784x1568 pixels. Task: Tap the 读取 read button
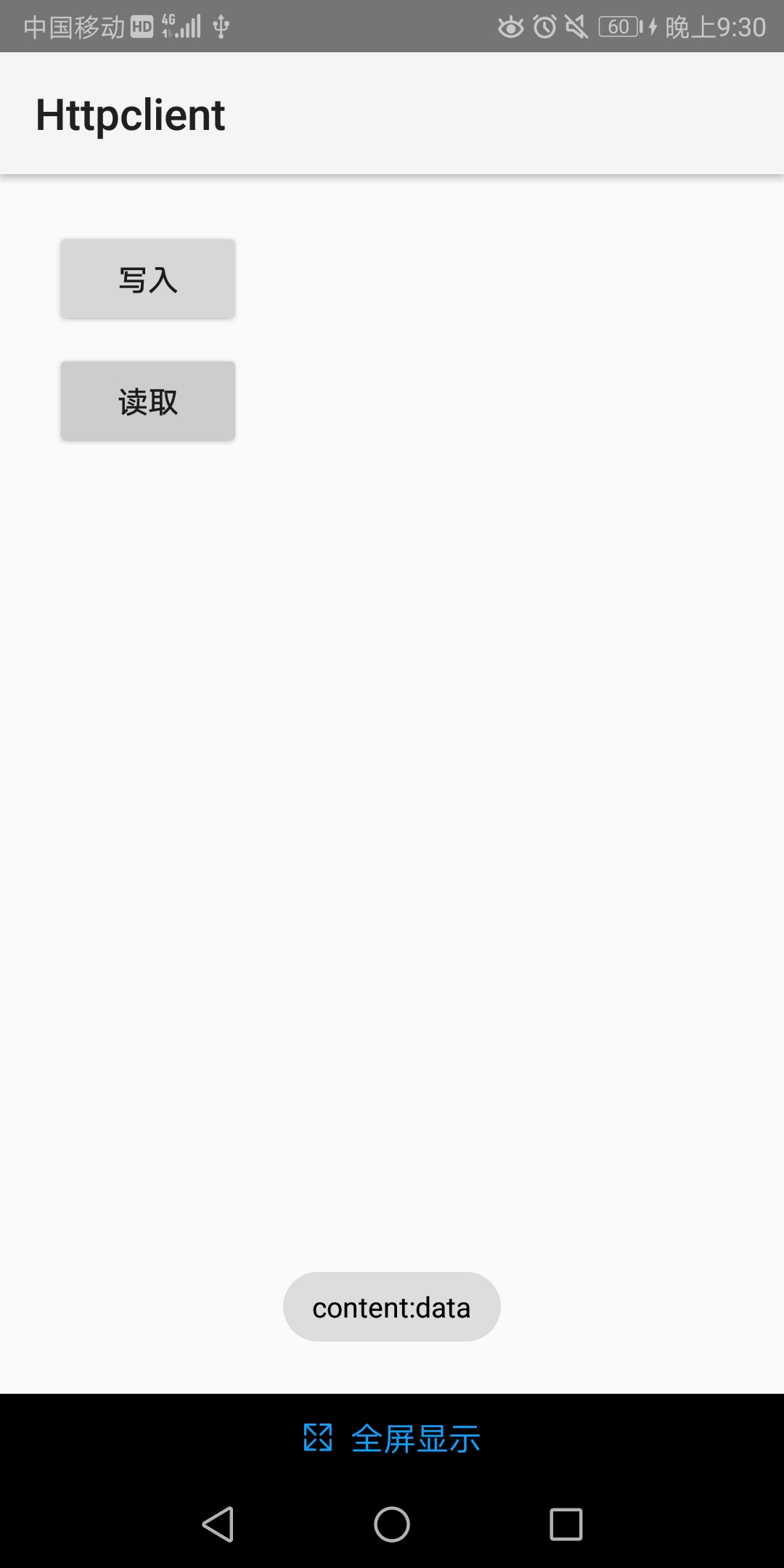pyautogui.click(x=147, y=400)
